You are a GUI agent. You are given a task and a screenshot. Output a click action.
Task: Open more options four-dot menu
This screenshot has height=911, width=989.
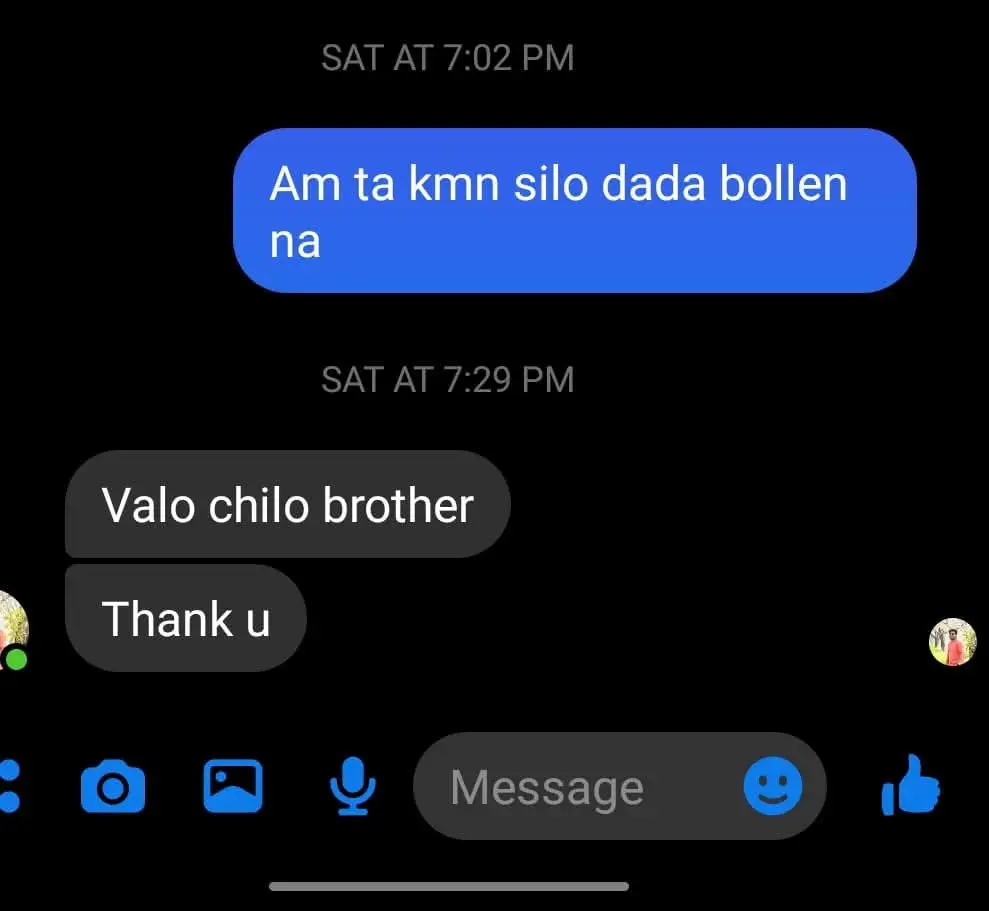click(x=10, y=786)
